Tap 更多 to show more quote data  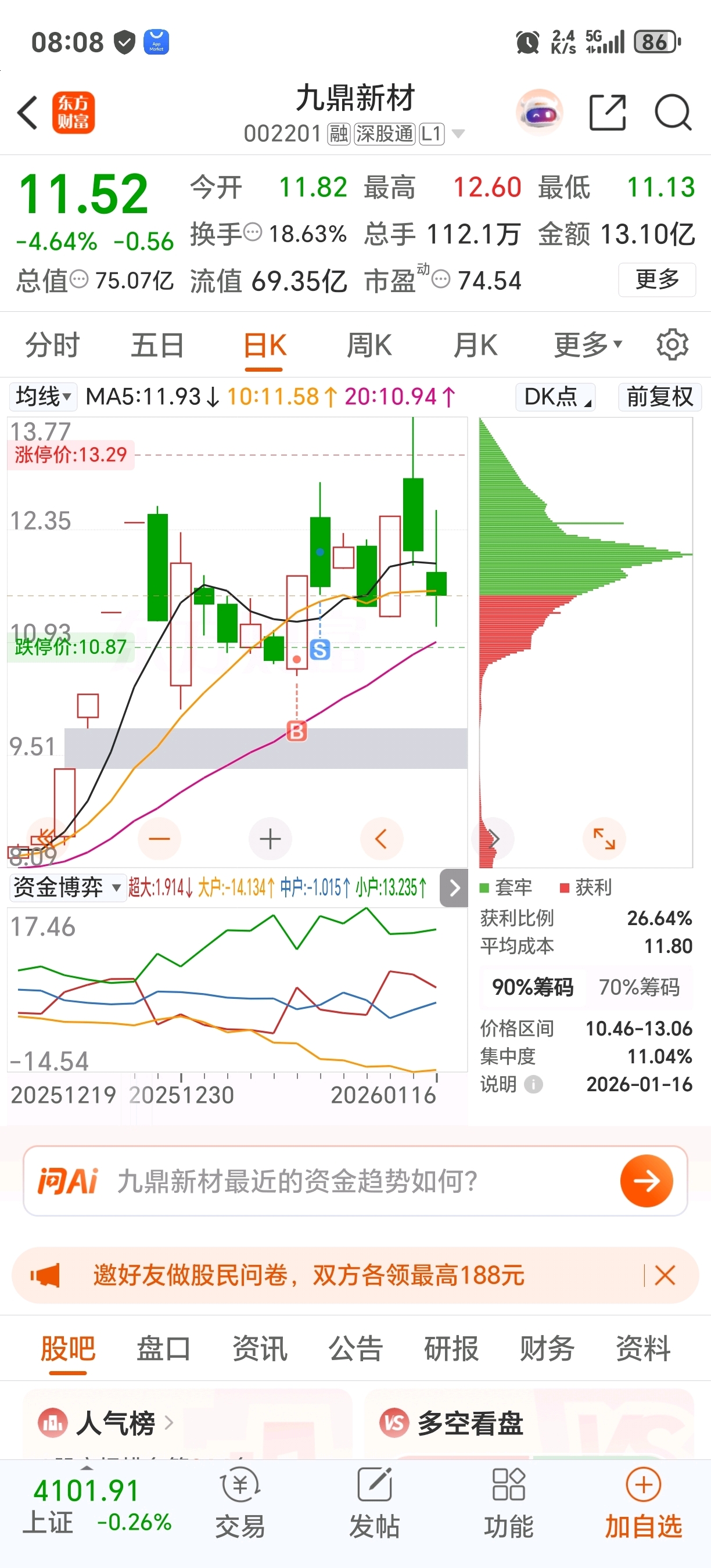[x=656, y=280]
